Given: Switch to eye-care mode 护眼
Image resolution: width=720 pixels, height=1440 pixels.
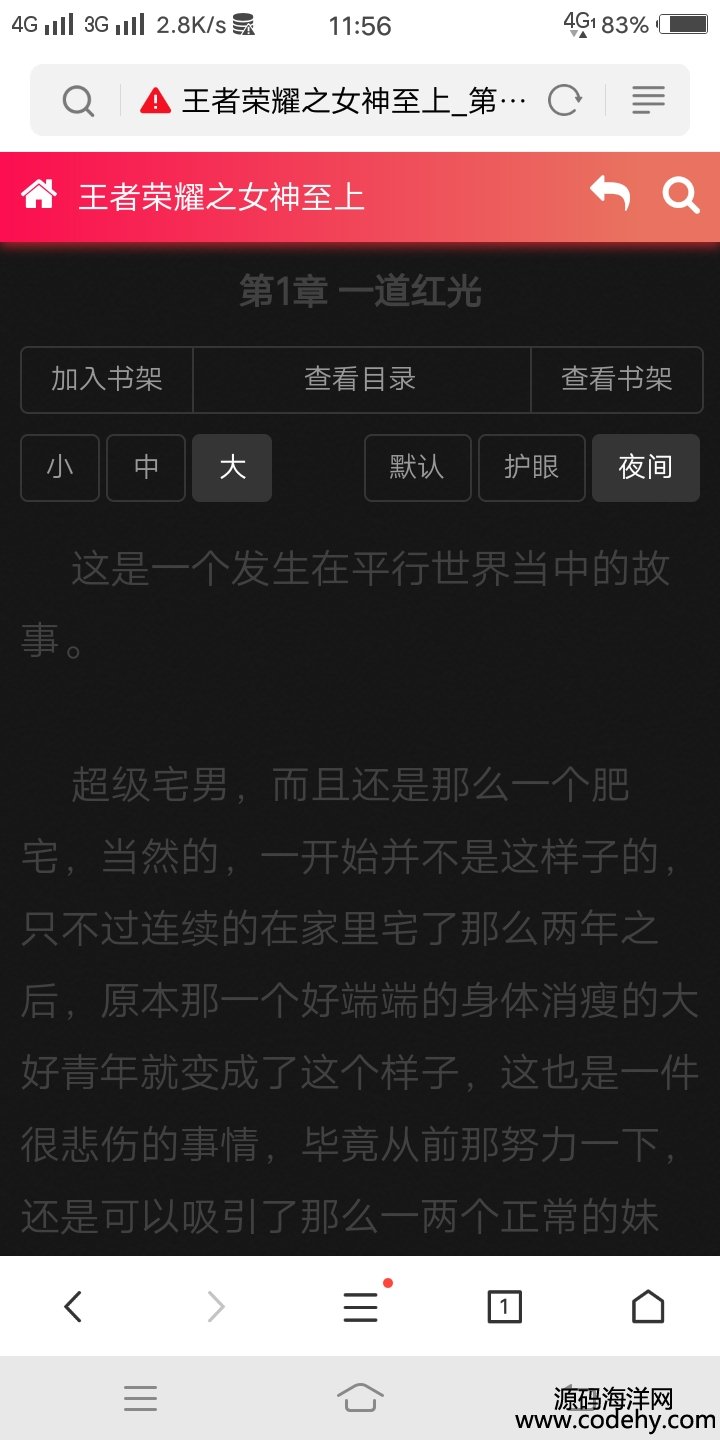Looking at the screenshot, I should [x=531, y=467].
